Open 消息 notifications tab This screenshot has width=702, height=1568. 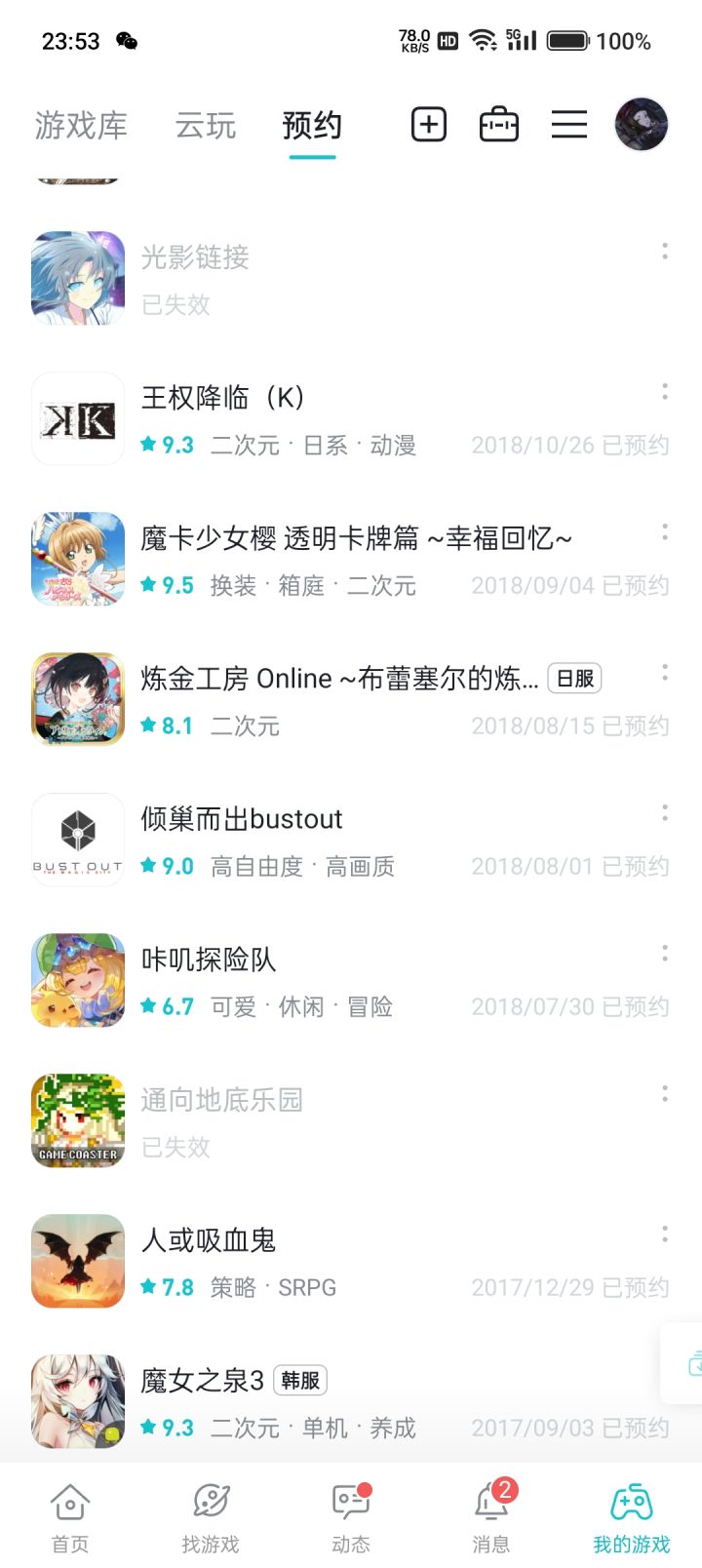tap(491, 1516)
